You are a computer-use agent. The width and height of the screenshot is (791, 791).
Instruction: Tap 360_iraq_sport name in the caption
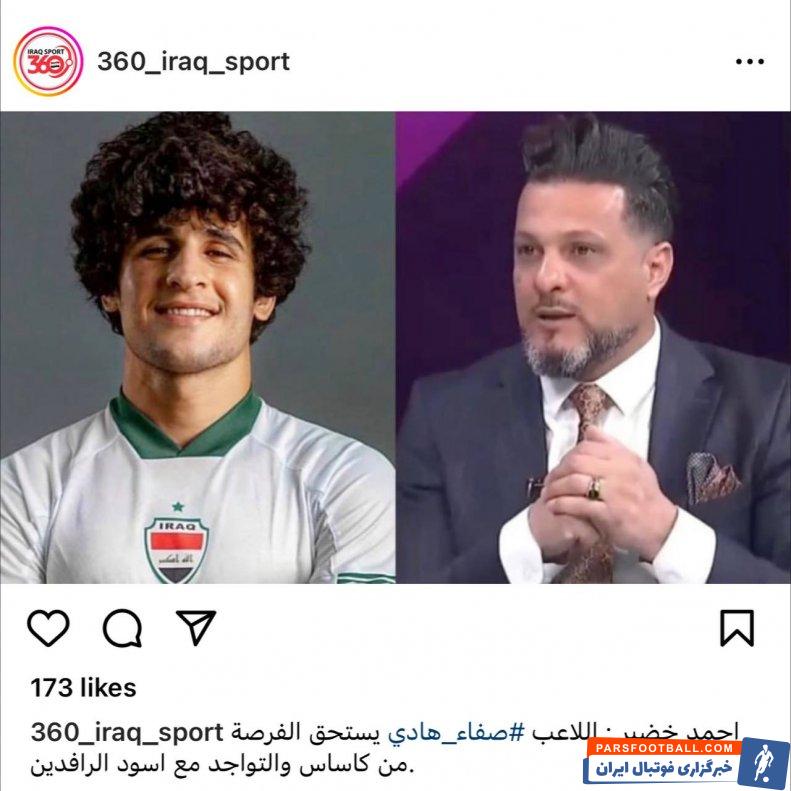[127, 732]
